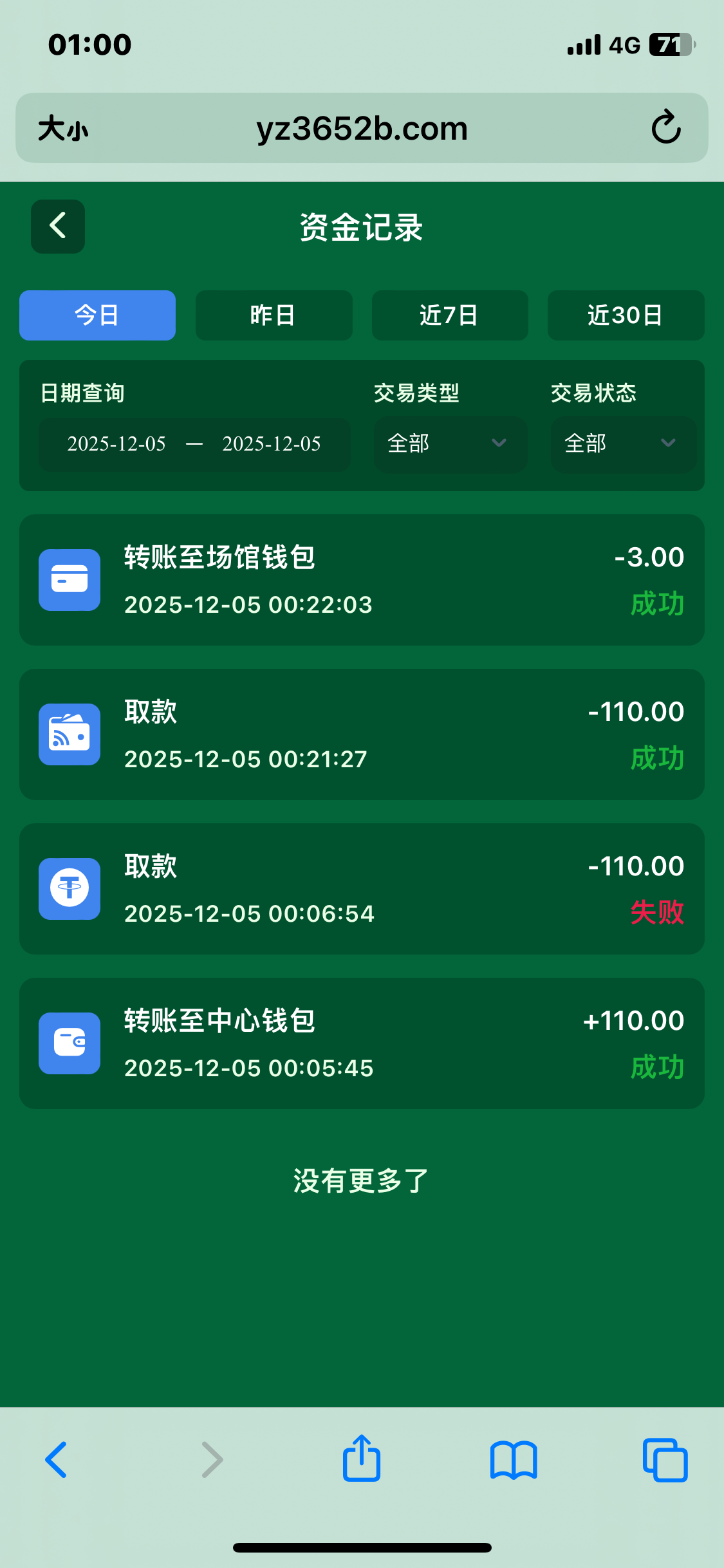Viewport: 724px width, 1568px height.
Task: Go back from the 资金记录 page
Action: coord(58,226)
